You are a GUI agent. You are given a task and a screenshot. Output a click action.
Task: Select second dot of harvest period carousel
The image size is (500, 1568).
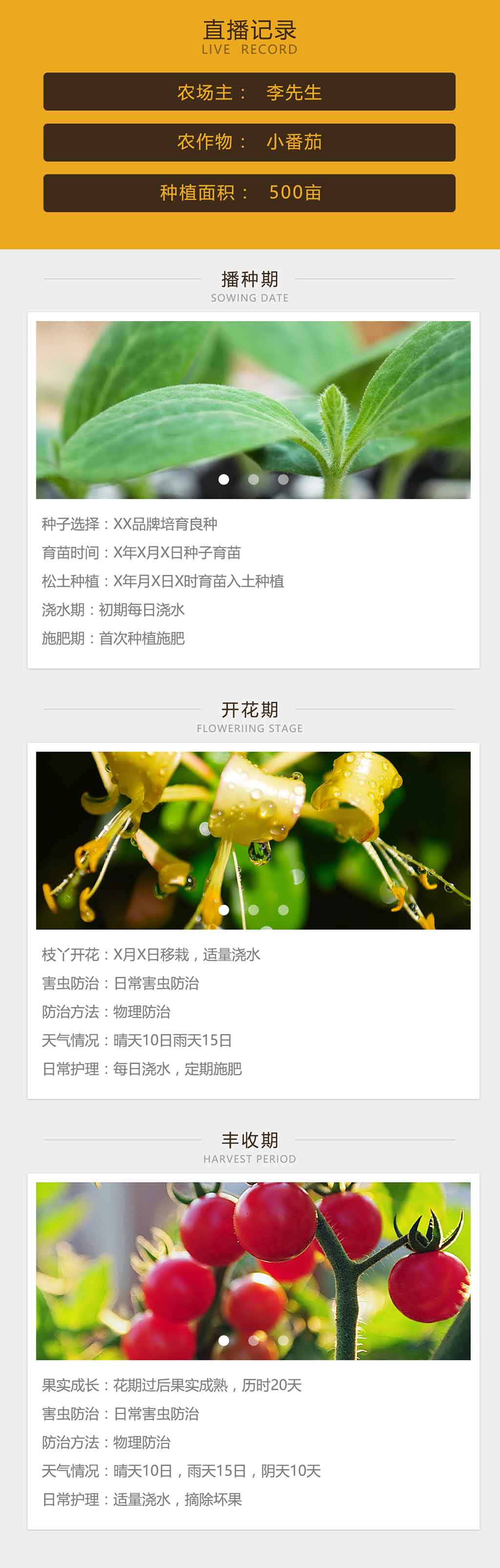253,1340
